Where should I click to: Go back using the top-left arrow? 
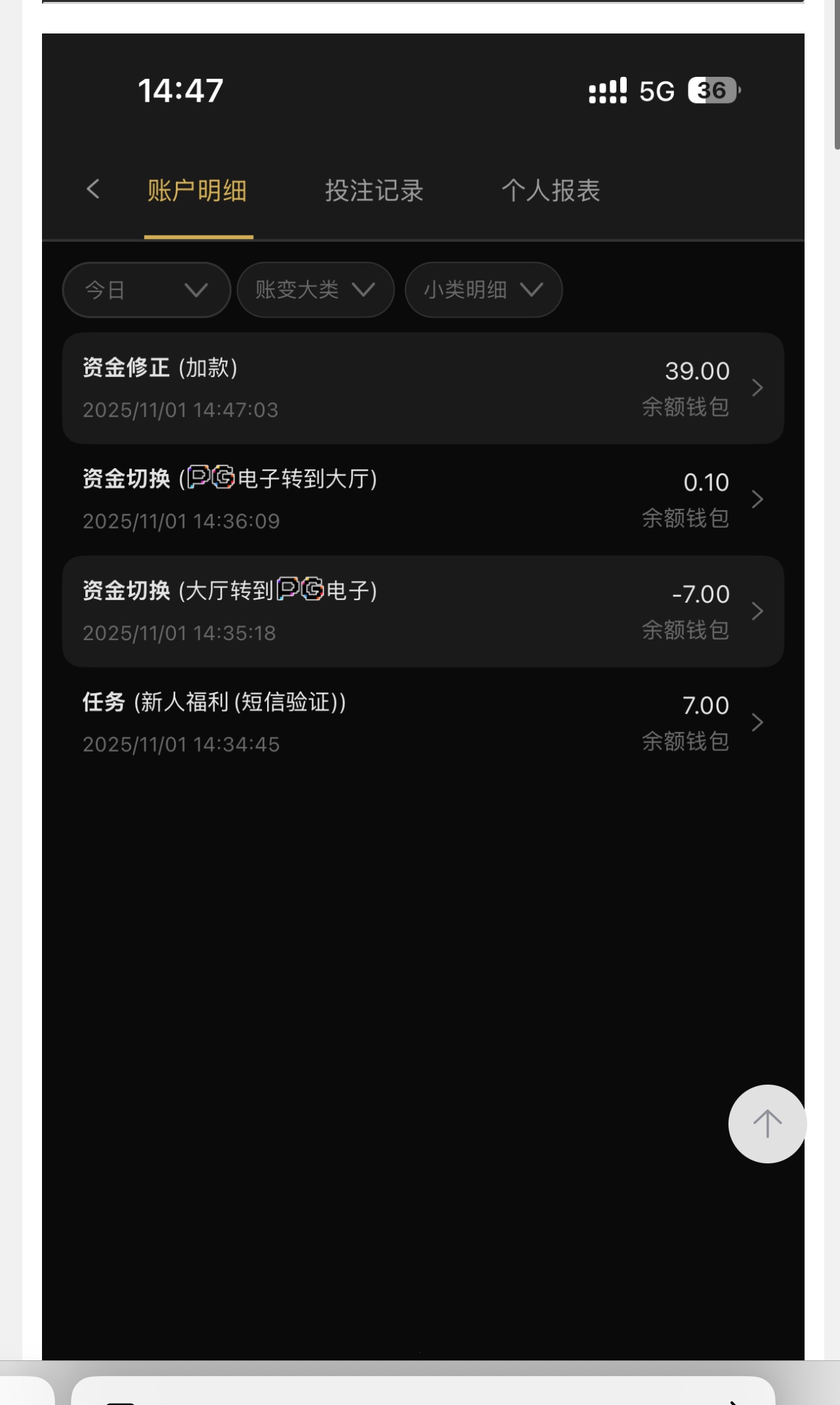(x=93, y=190)
